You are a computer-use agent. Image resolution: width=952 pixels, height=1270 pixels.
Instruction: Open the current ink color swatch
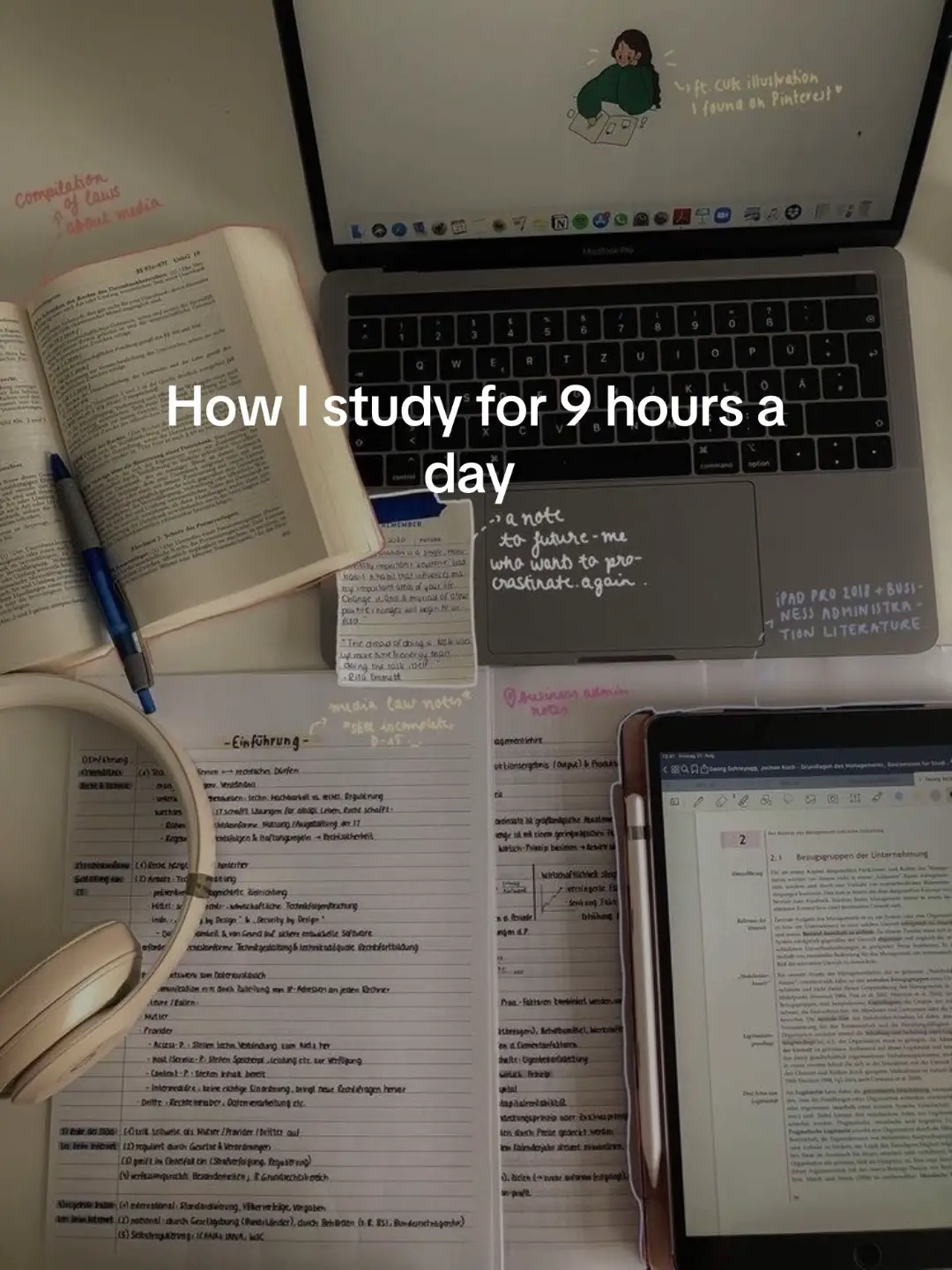pos(897,798)
